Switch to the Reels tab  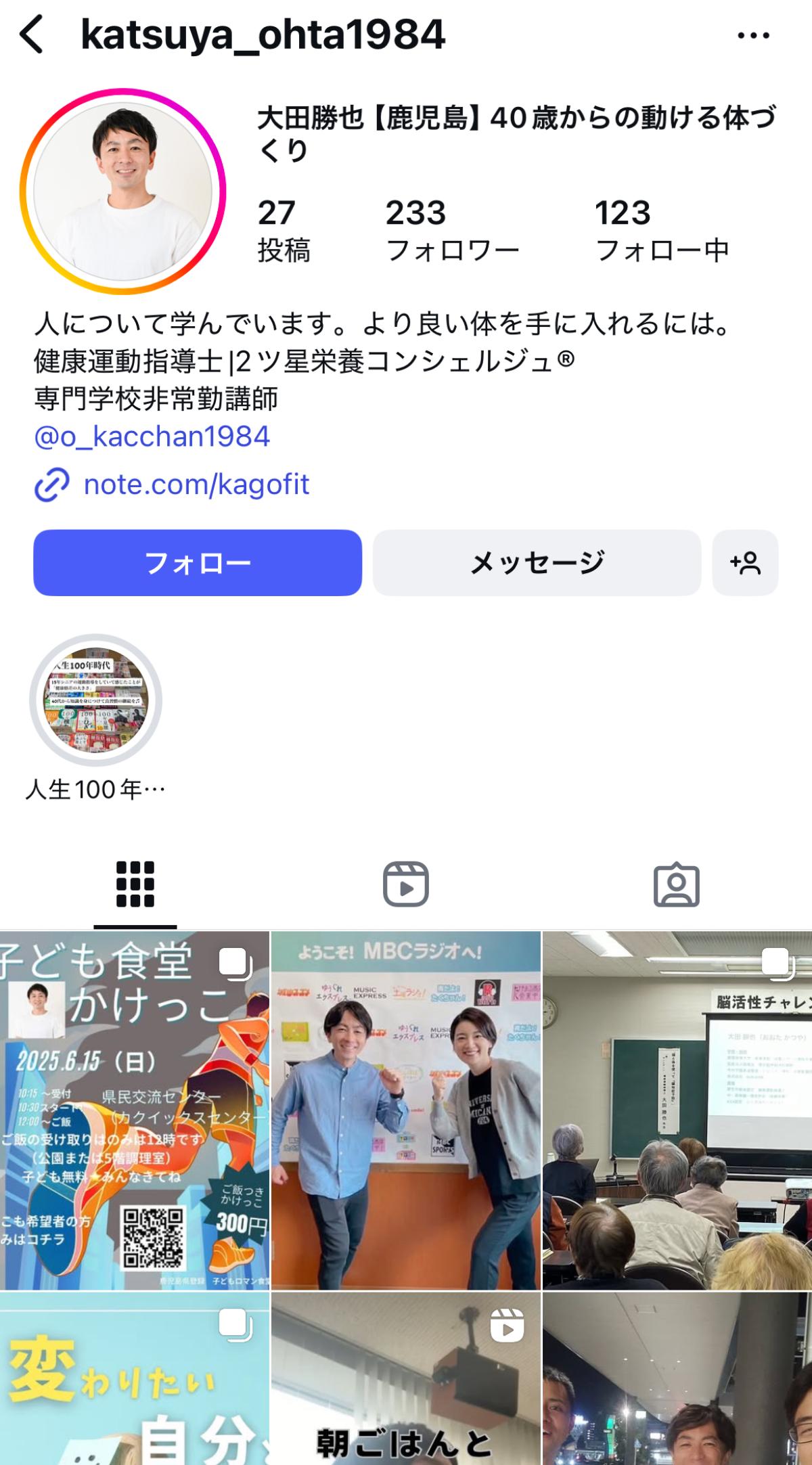[406, 884]
